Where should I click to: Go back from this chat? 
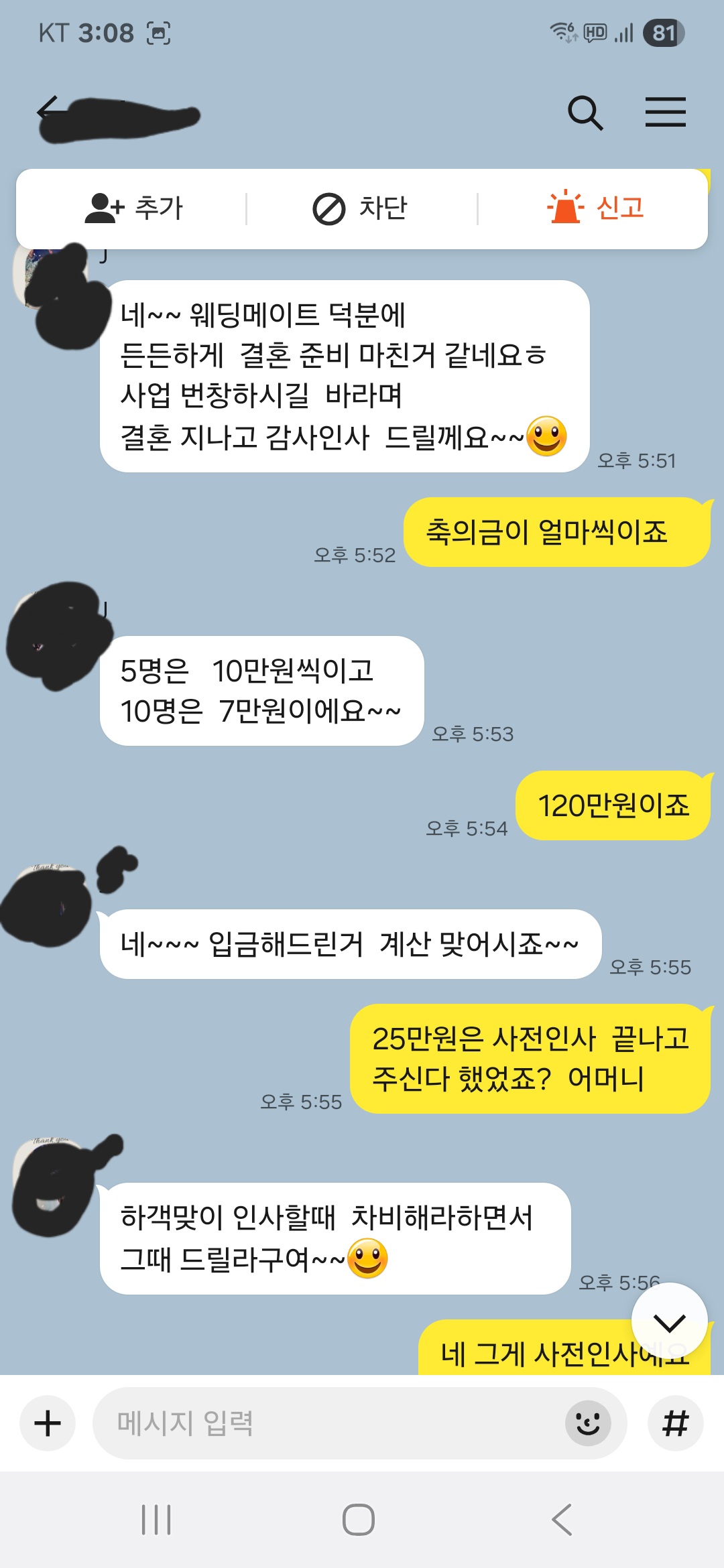click(50, 112)
